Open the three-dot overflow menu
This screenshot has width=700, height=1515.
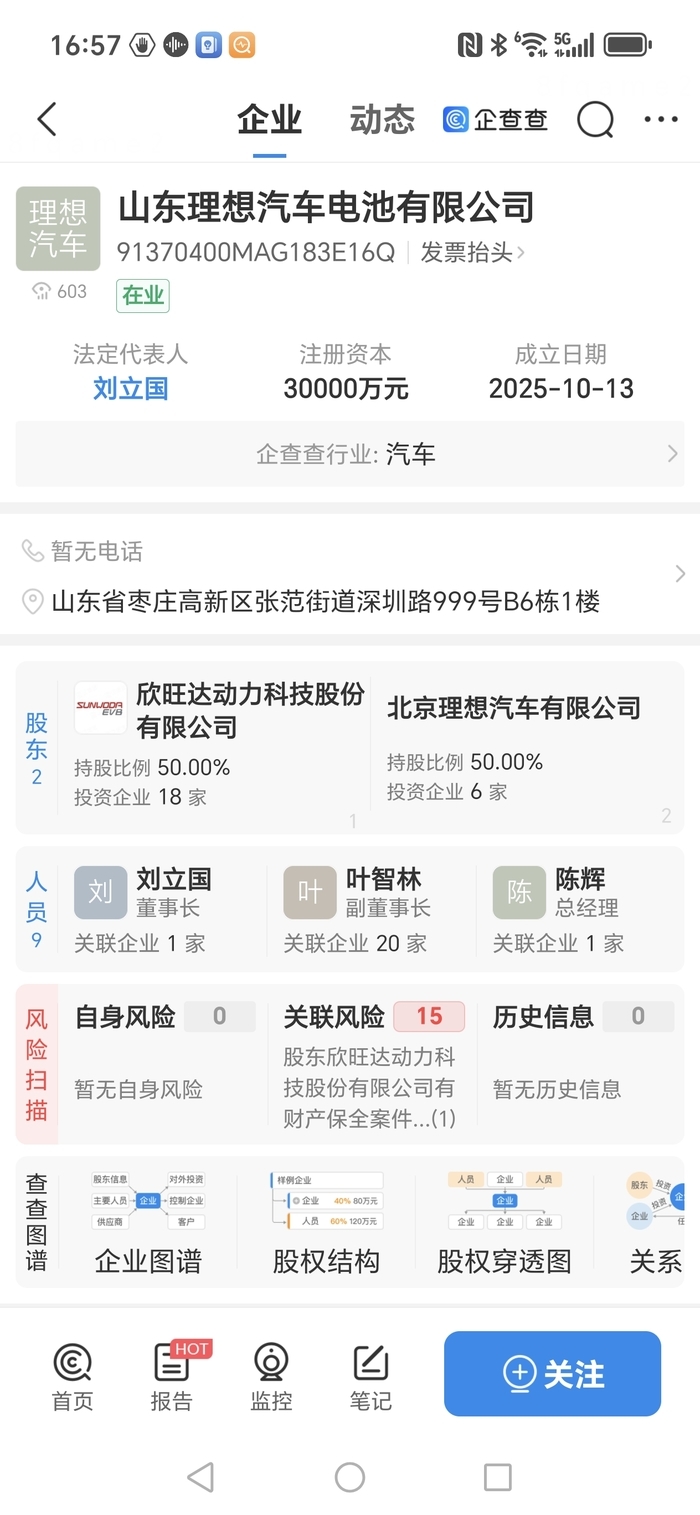pos(660,120)
